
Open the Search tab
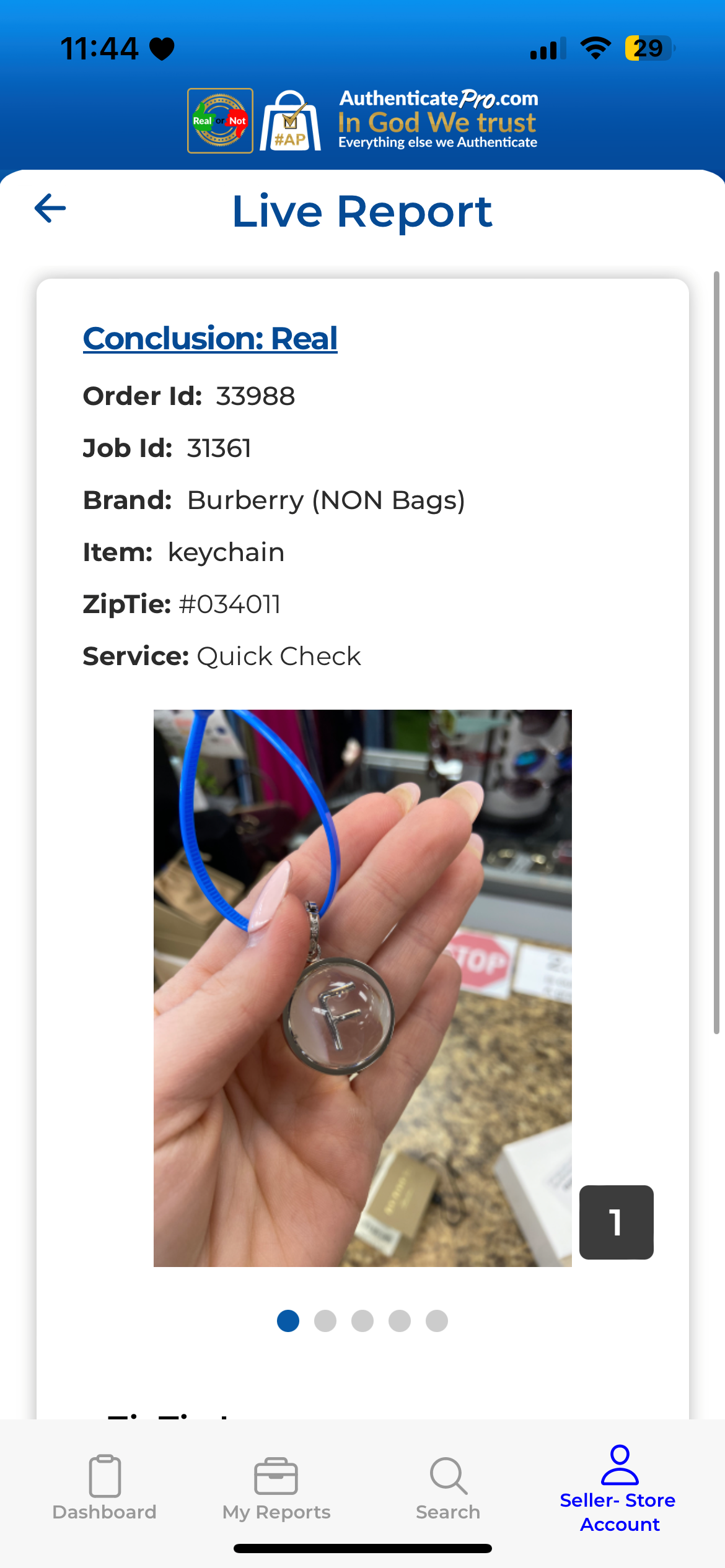pos(448,1487)
